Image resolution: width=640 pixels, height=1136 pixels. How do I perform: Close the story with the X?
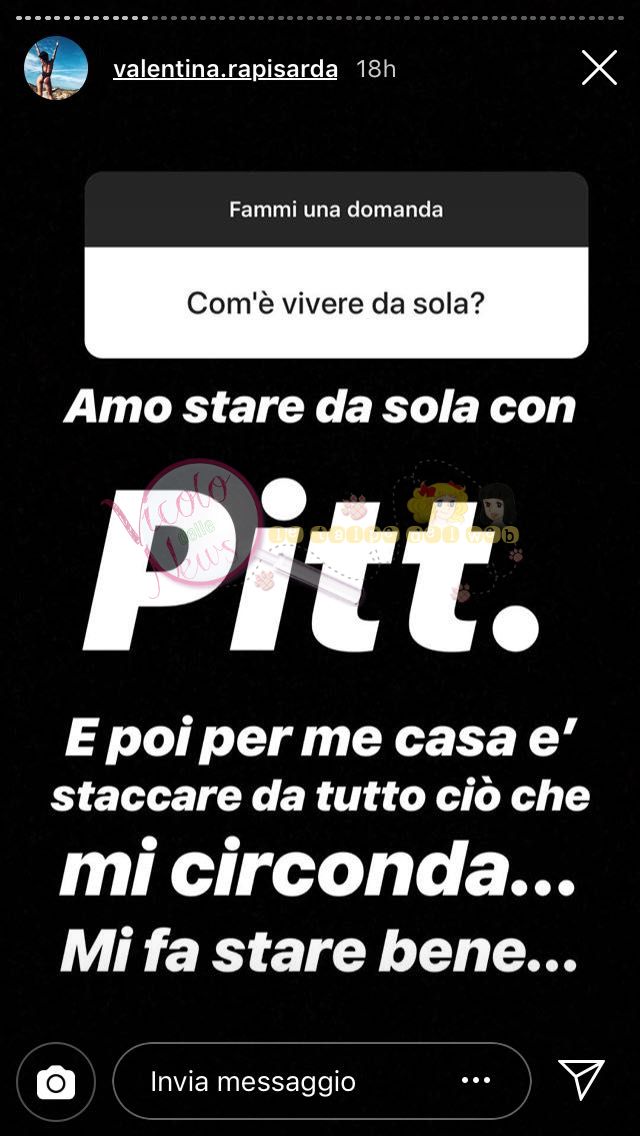pos(599,68)
